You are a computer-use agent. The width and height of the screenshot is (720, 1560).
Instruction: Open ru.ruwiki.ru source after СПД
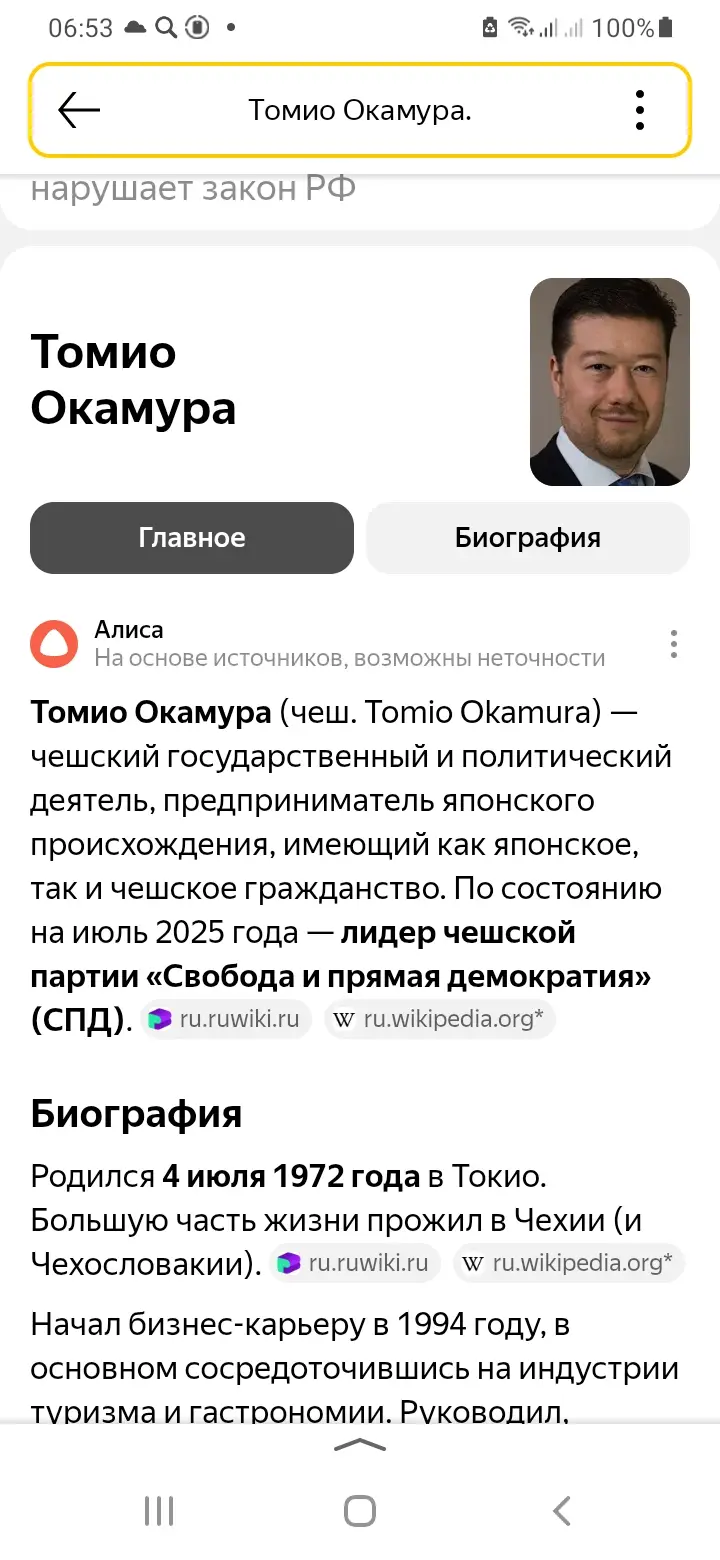click(226, 1019)
